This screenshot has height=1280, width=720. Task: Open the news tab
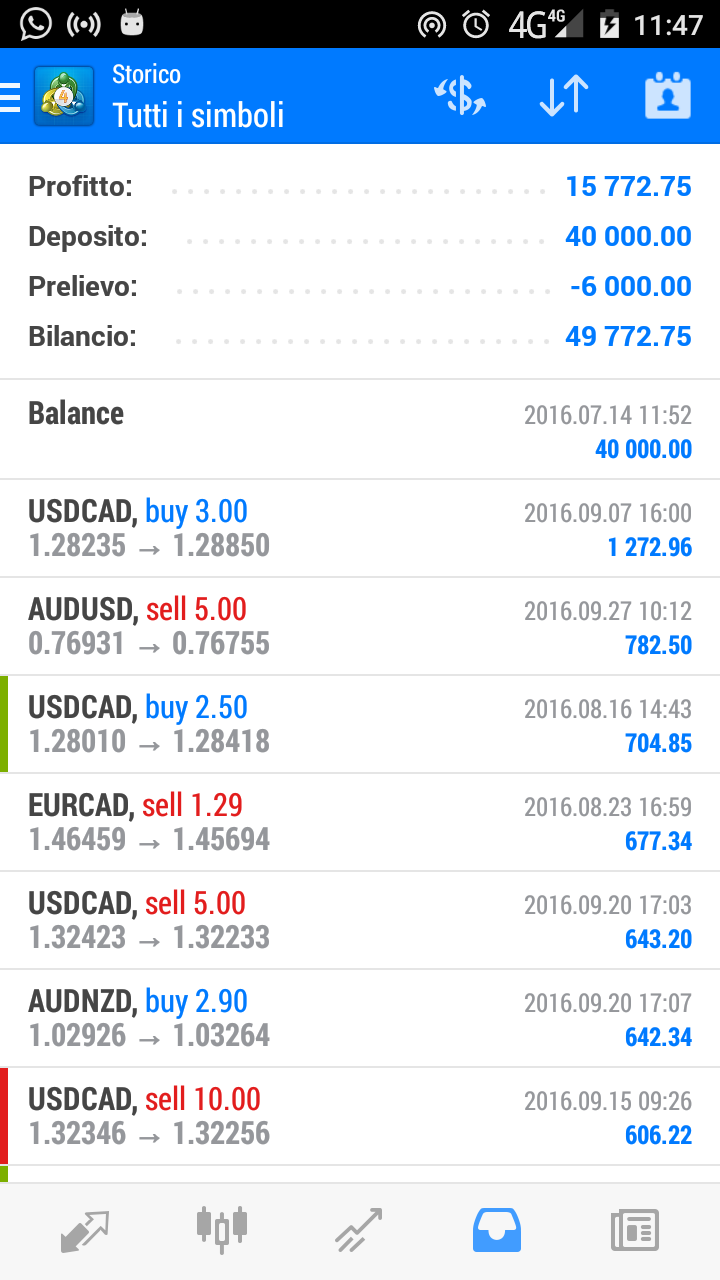(x=635, y=1231)
